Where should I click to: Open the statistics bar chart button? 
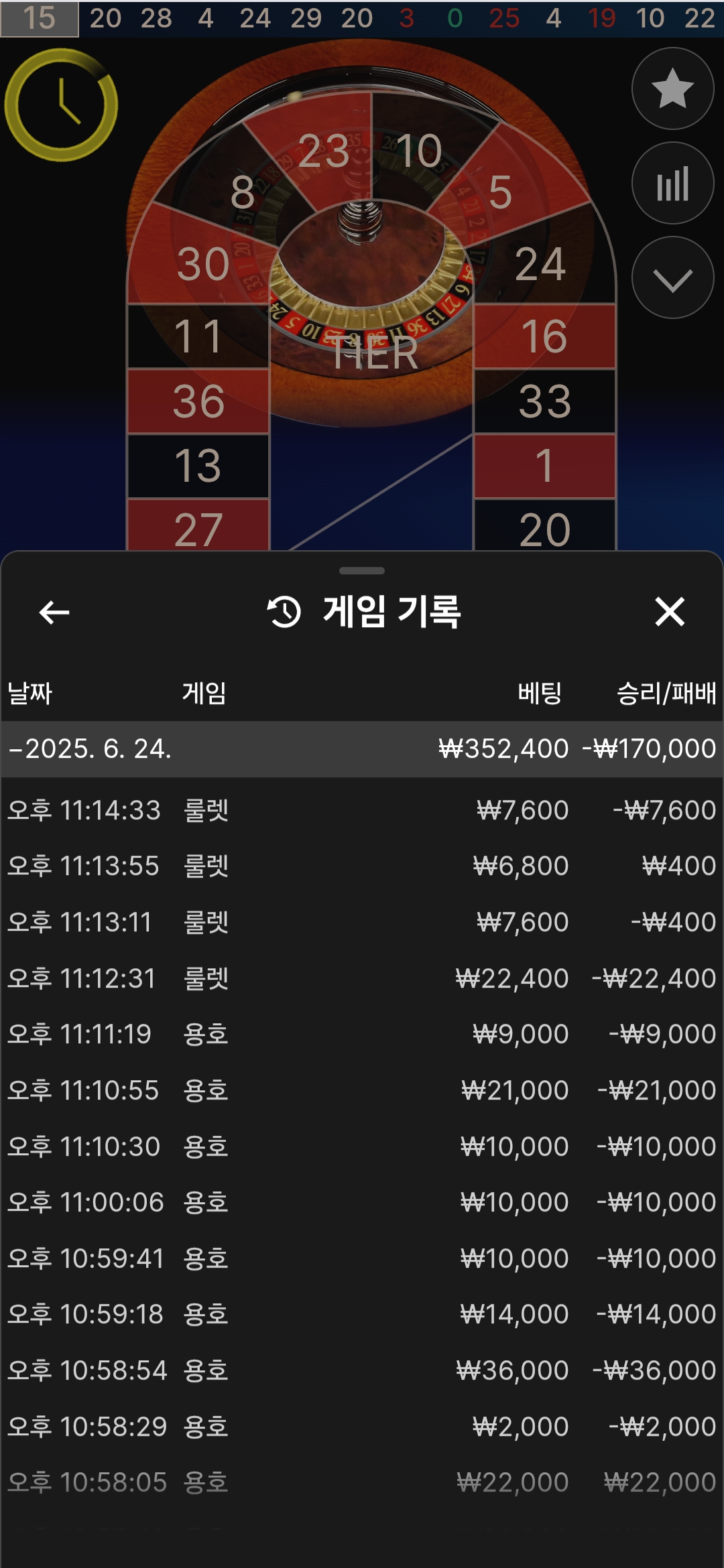(x=672, y=183)
